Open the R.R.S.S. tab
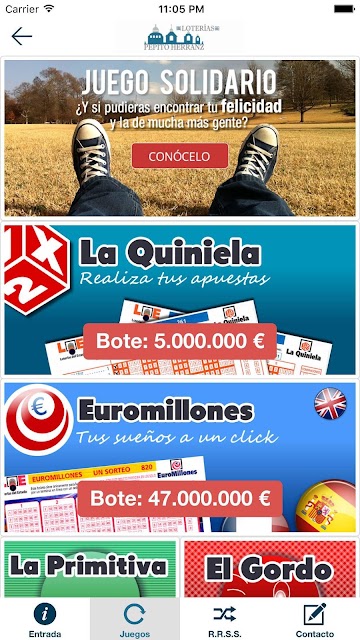Image resolution: width=360 pixels, height=640 pixels. [x=225, y=619]
